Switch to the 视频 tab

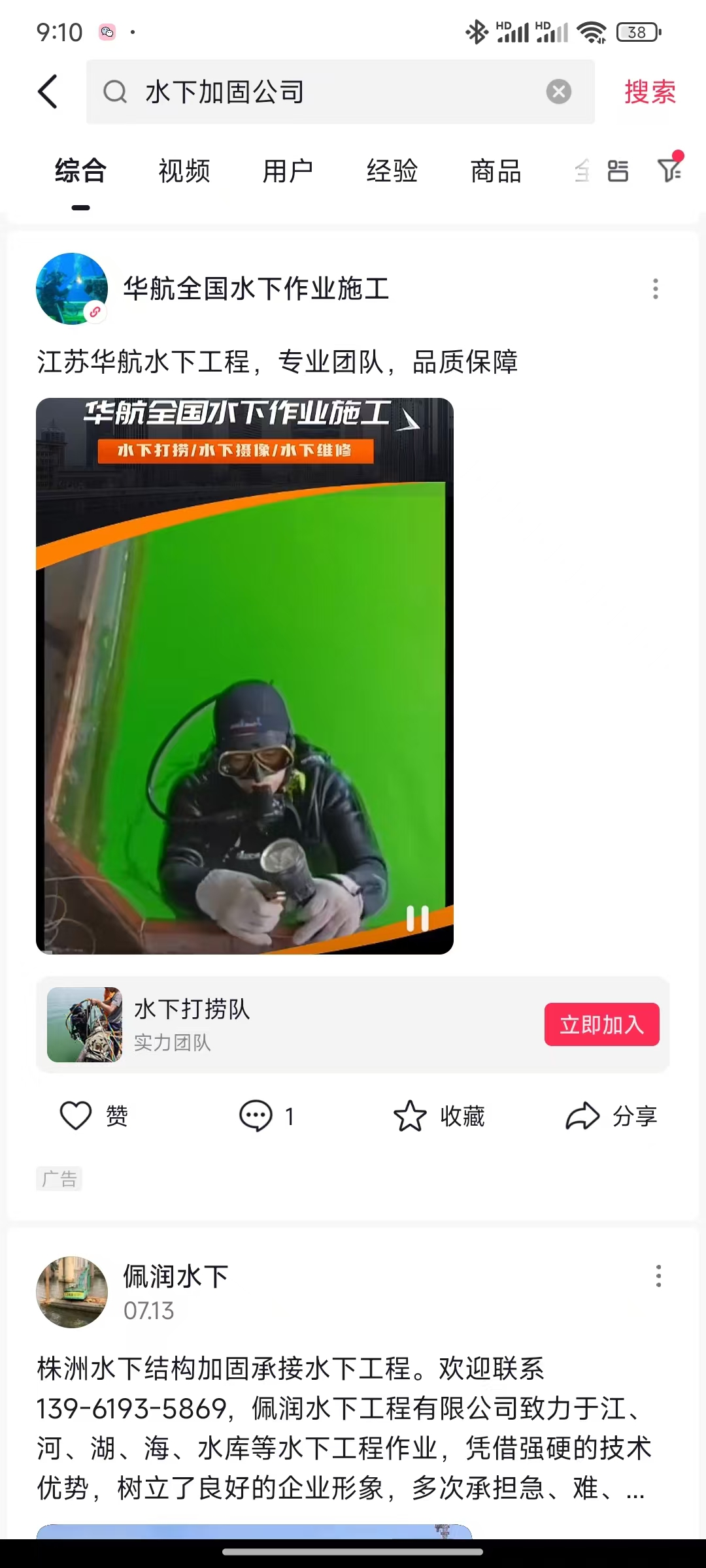[x=184, y=171]
